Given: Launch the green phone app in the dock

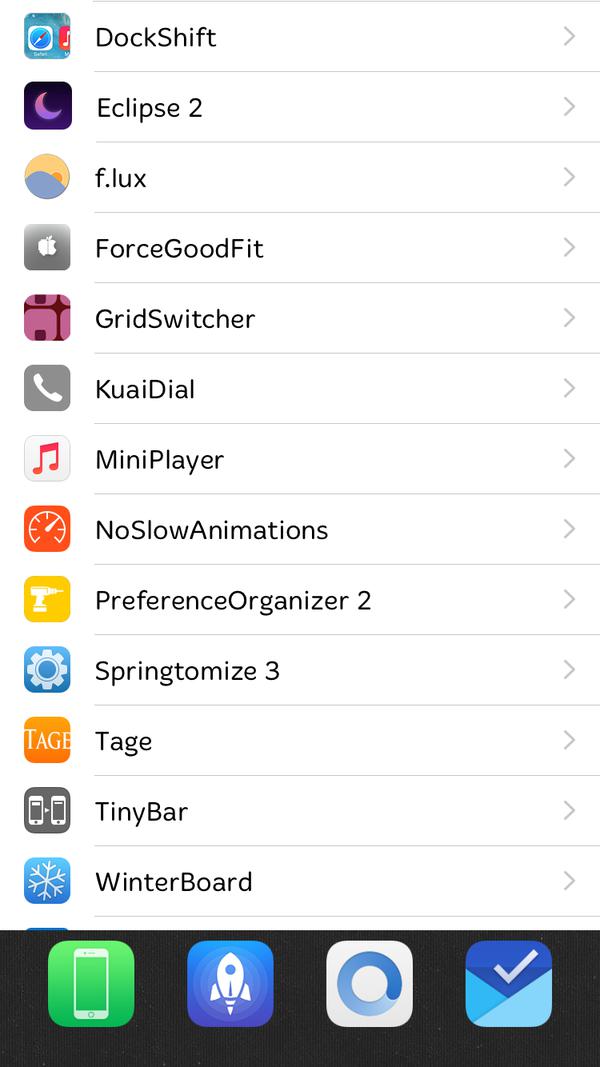Looking at the screenshot, I should tap(91, 984).
